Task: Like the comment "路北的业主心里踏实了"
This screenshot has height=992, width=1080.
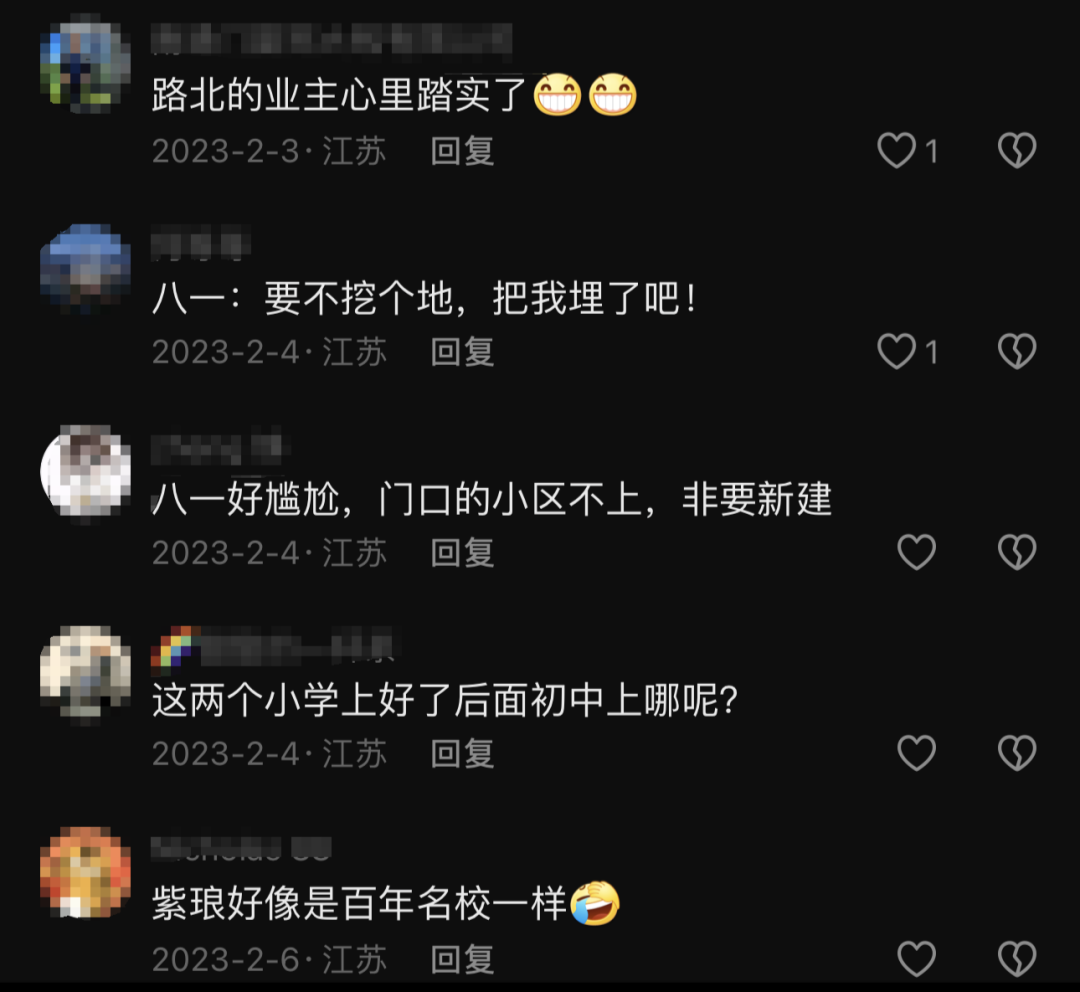Action: (897, 151)
